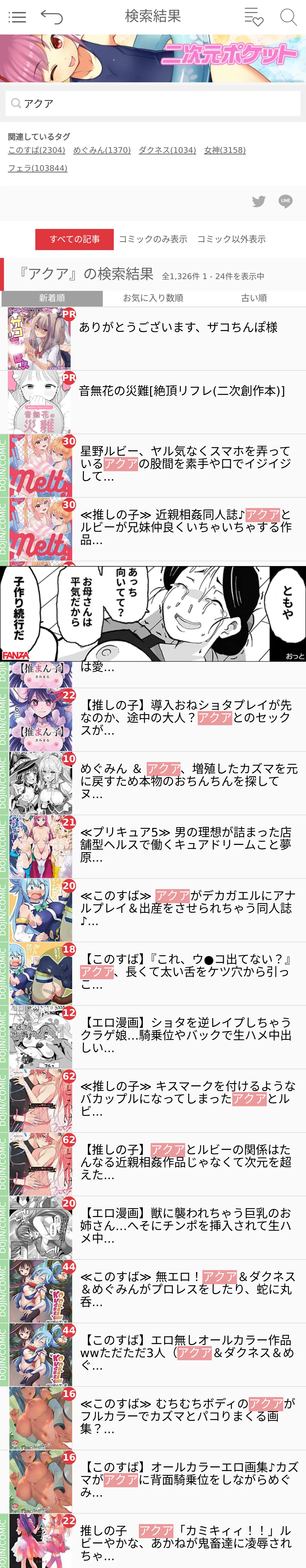
Task: Go back with the return arrow
Action: (x=52, y=17)
